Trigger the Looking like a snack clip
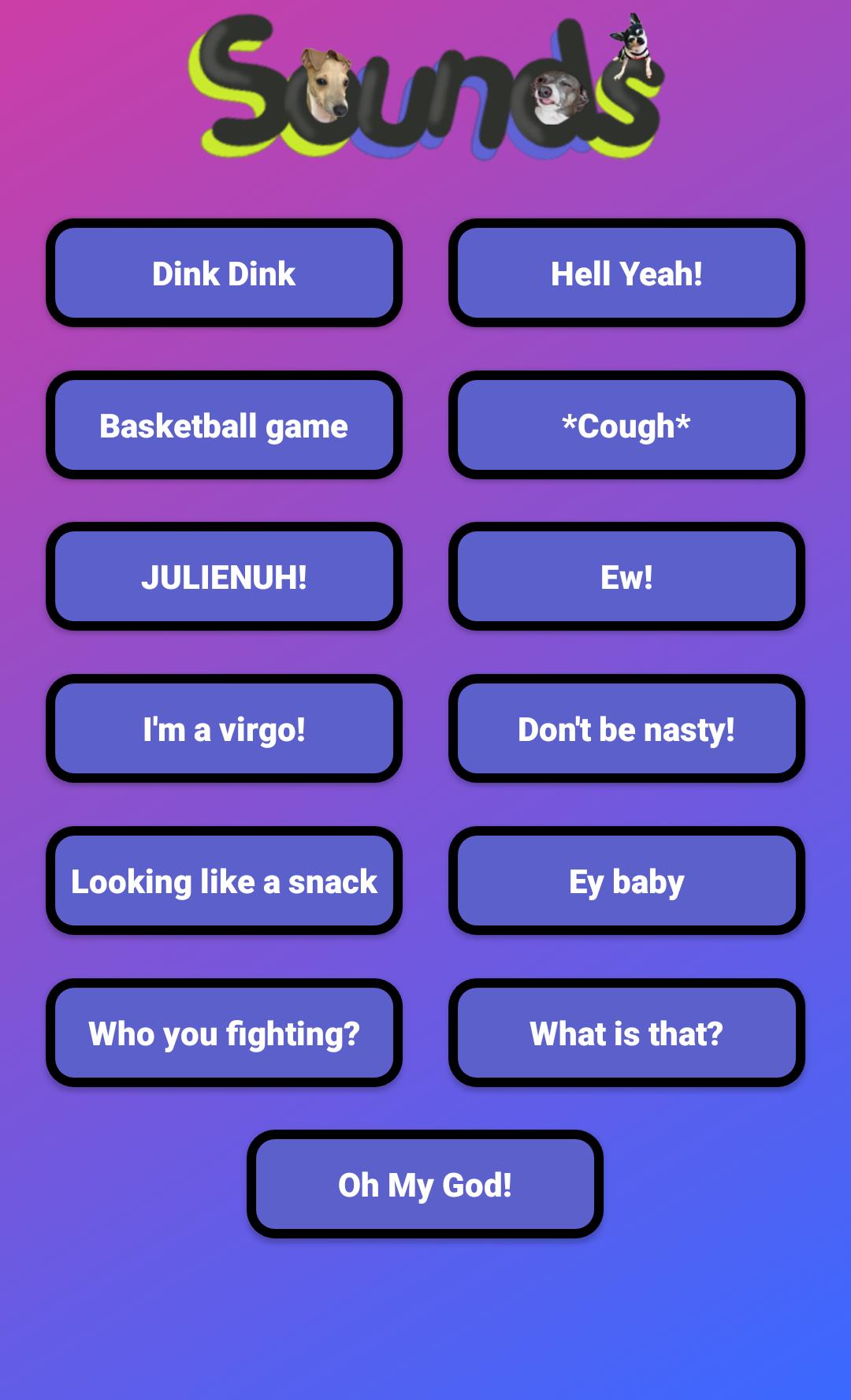Image resolution: width=851 pixels, height=1400 pixels. point(225,881)
